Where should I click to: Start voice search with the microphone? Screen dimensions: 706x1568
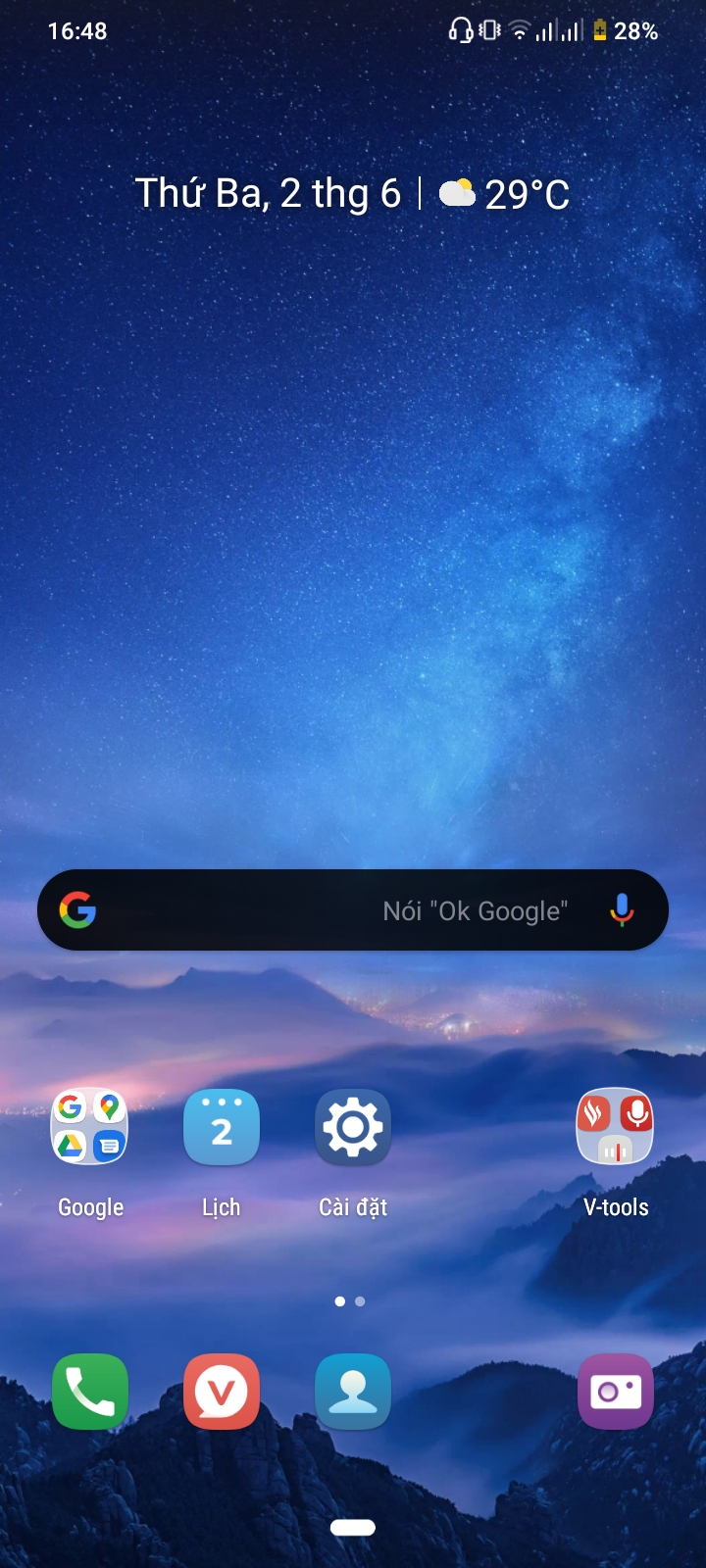(622, 910)
